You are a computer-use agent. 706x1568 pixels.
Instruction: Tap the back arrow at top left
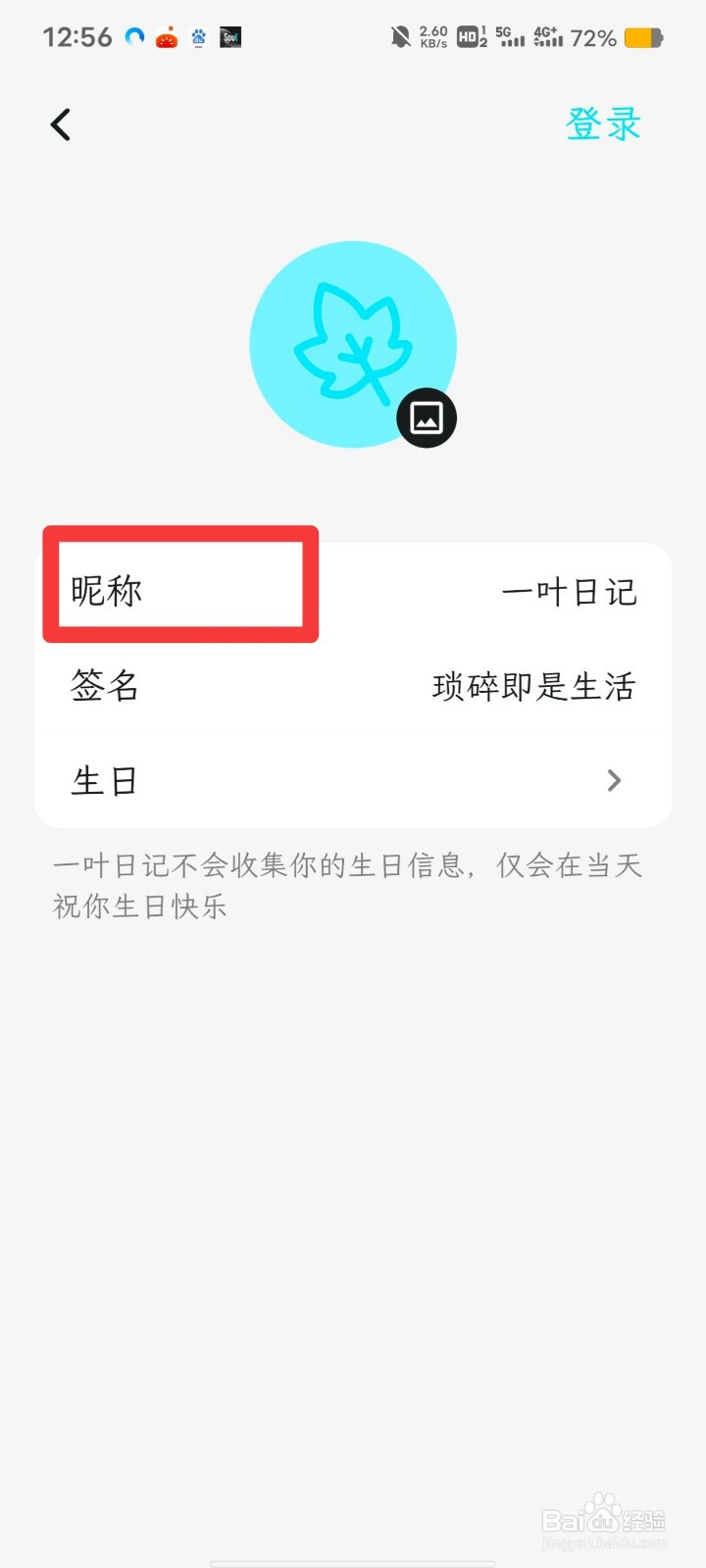(61, 123)
